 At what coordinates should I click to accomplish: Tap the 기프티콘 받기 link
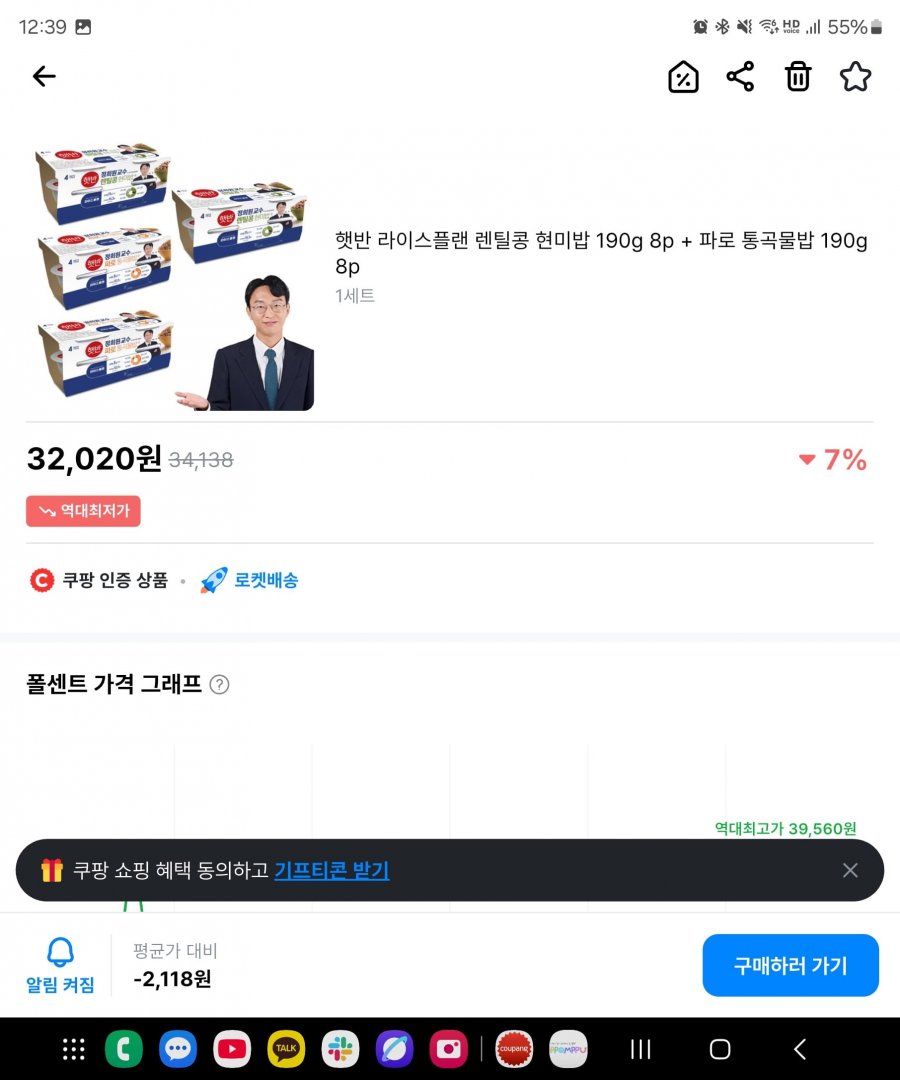click(331, 870)
